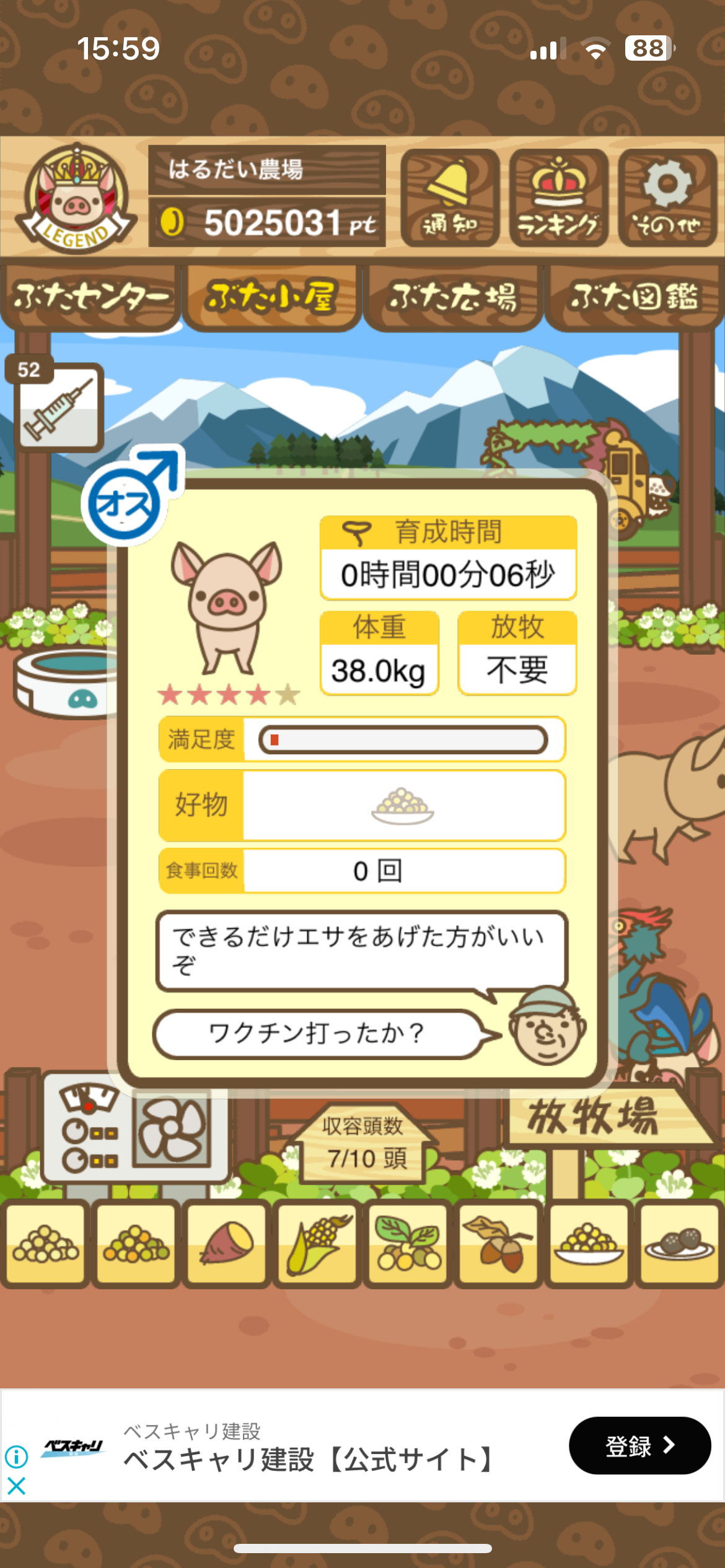Switch to the ぶた広場 tab
Screen dimensions: 725x1568
(453, 298)
